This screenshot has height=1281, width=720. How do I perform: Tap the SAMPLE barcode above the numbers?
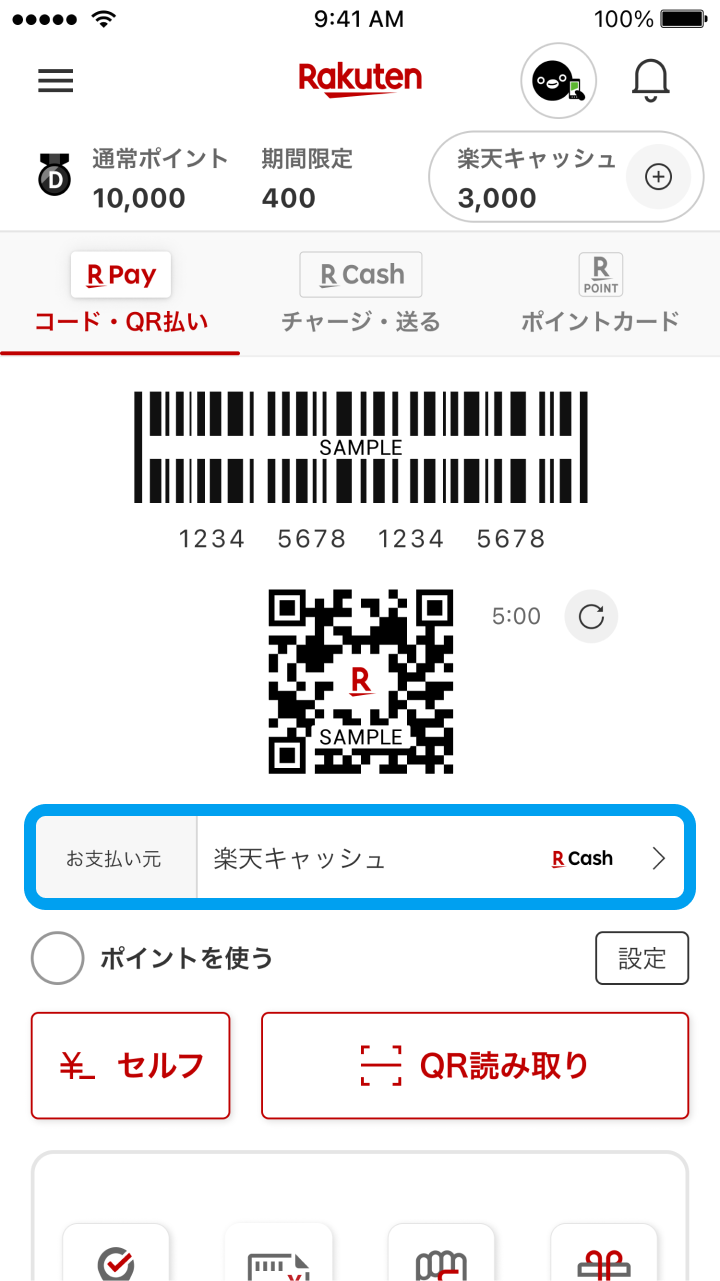pos(361,446)
